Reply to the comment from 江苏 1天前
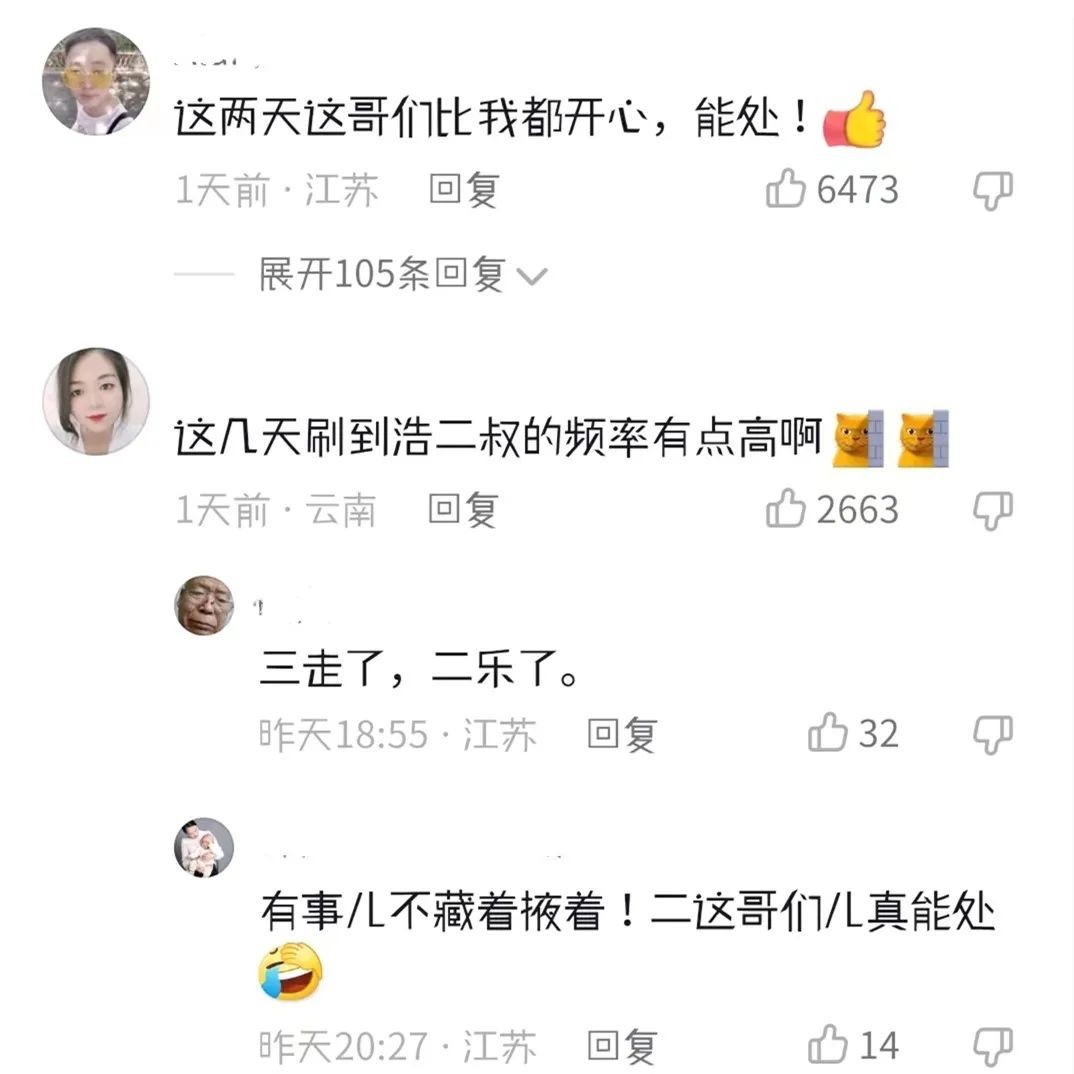This screenshot has height=1074, width=1074. (x=463, y=190)
